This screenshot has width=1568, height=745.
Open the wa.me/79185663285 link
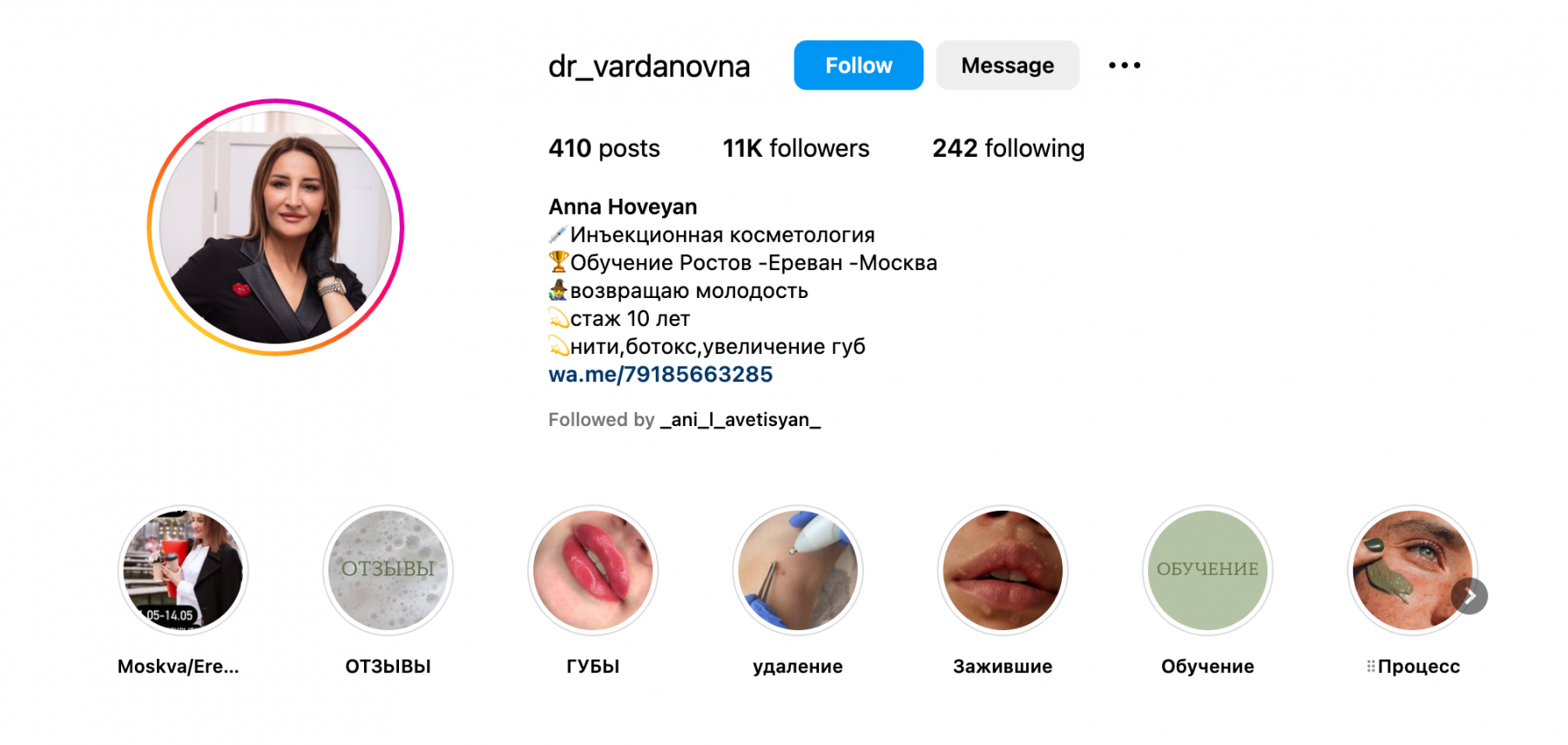660,375
